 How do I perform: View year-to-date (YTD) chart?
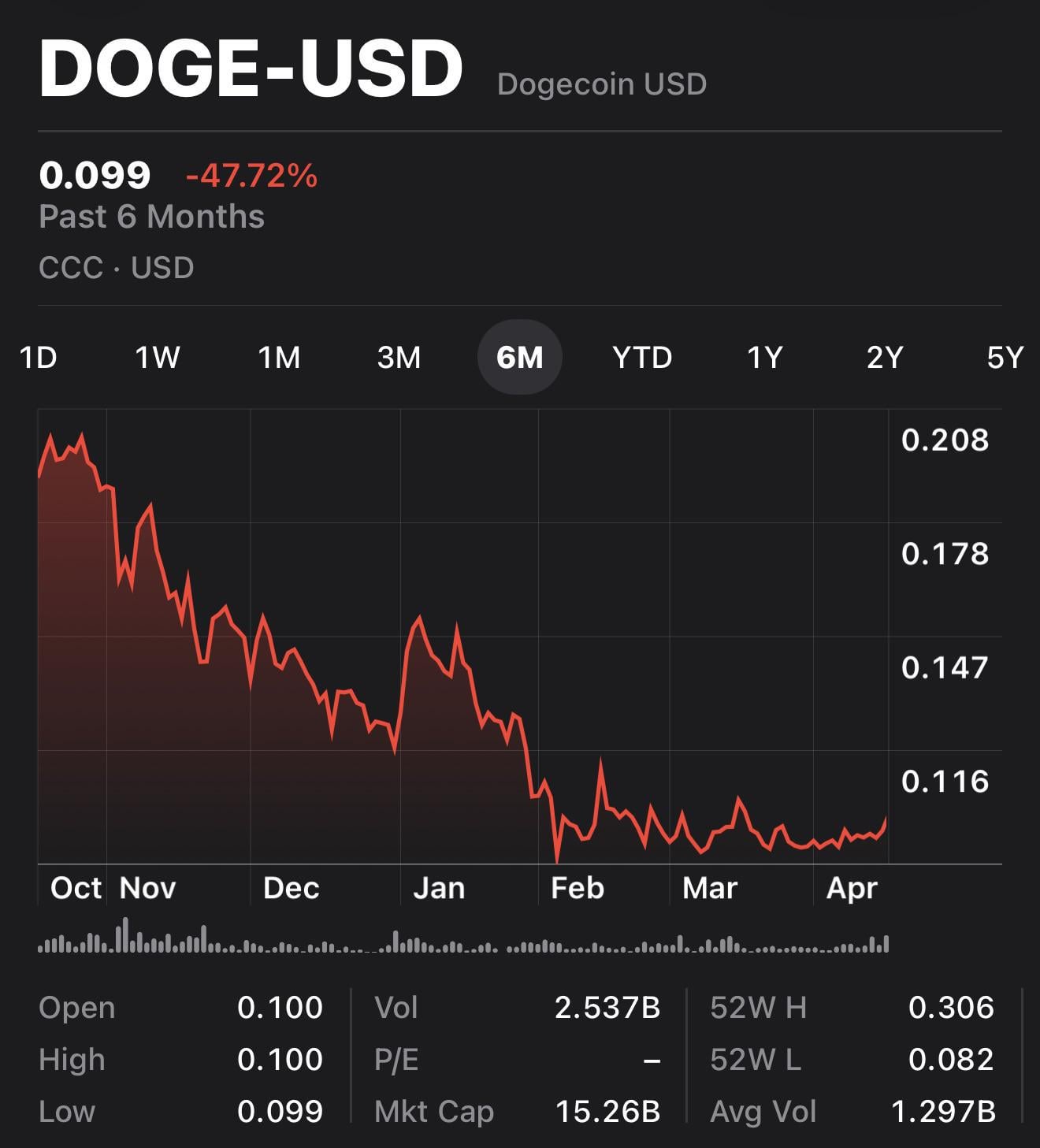642,358
